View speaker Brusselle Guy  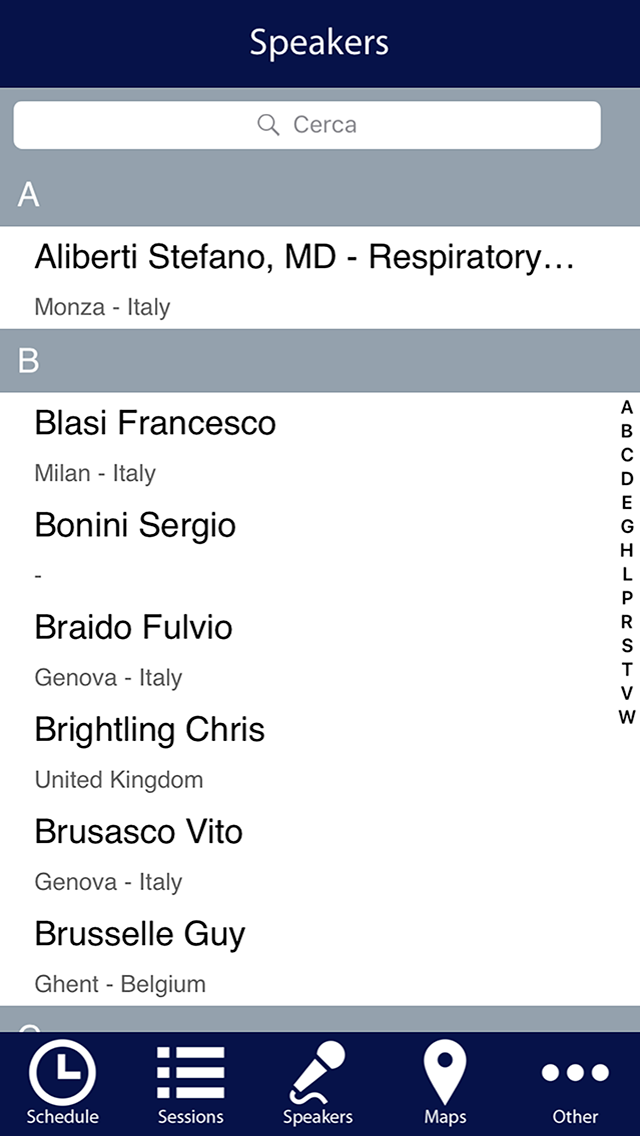(x=320, y=954)
